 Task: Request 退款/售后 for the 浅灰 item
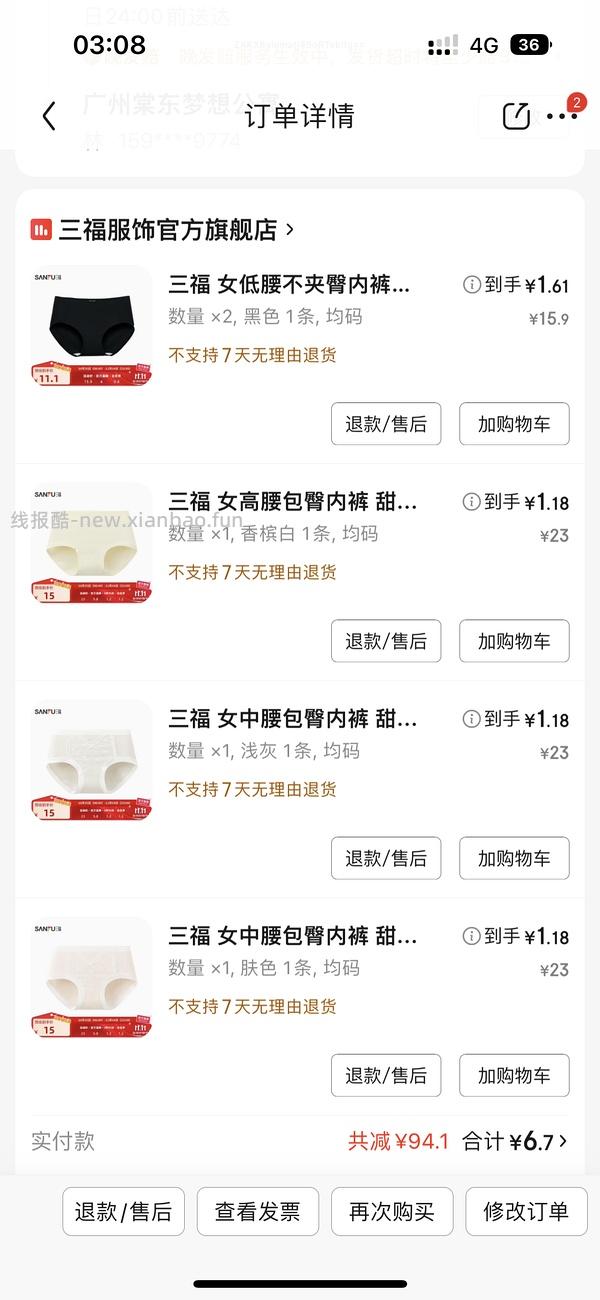(x=386, y=858)
